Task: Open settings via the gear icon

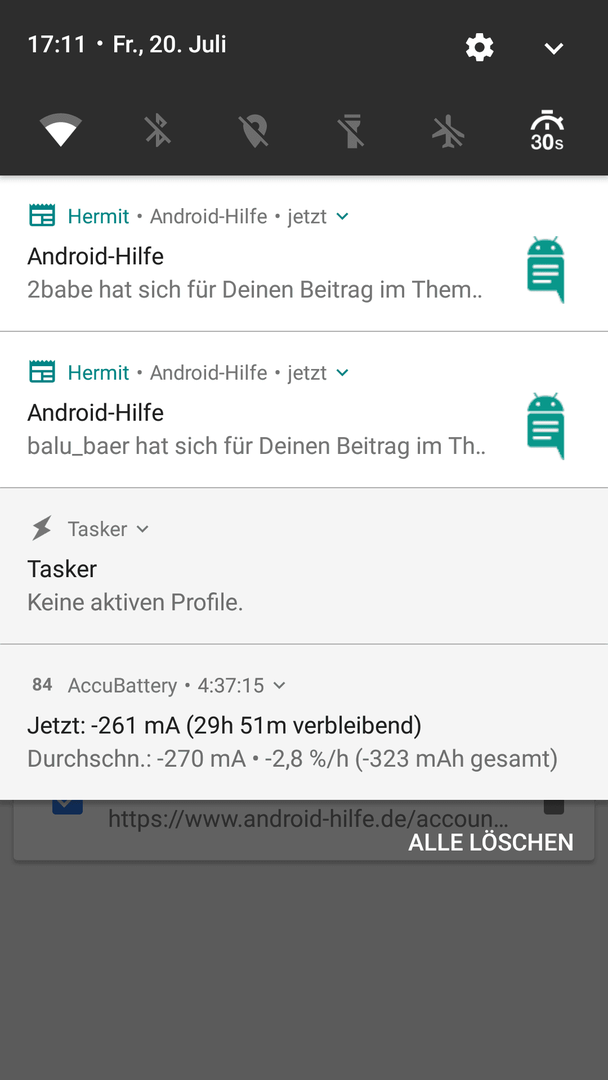Action: (479, 48)
